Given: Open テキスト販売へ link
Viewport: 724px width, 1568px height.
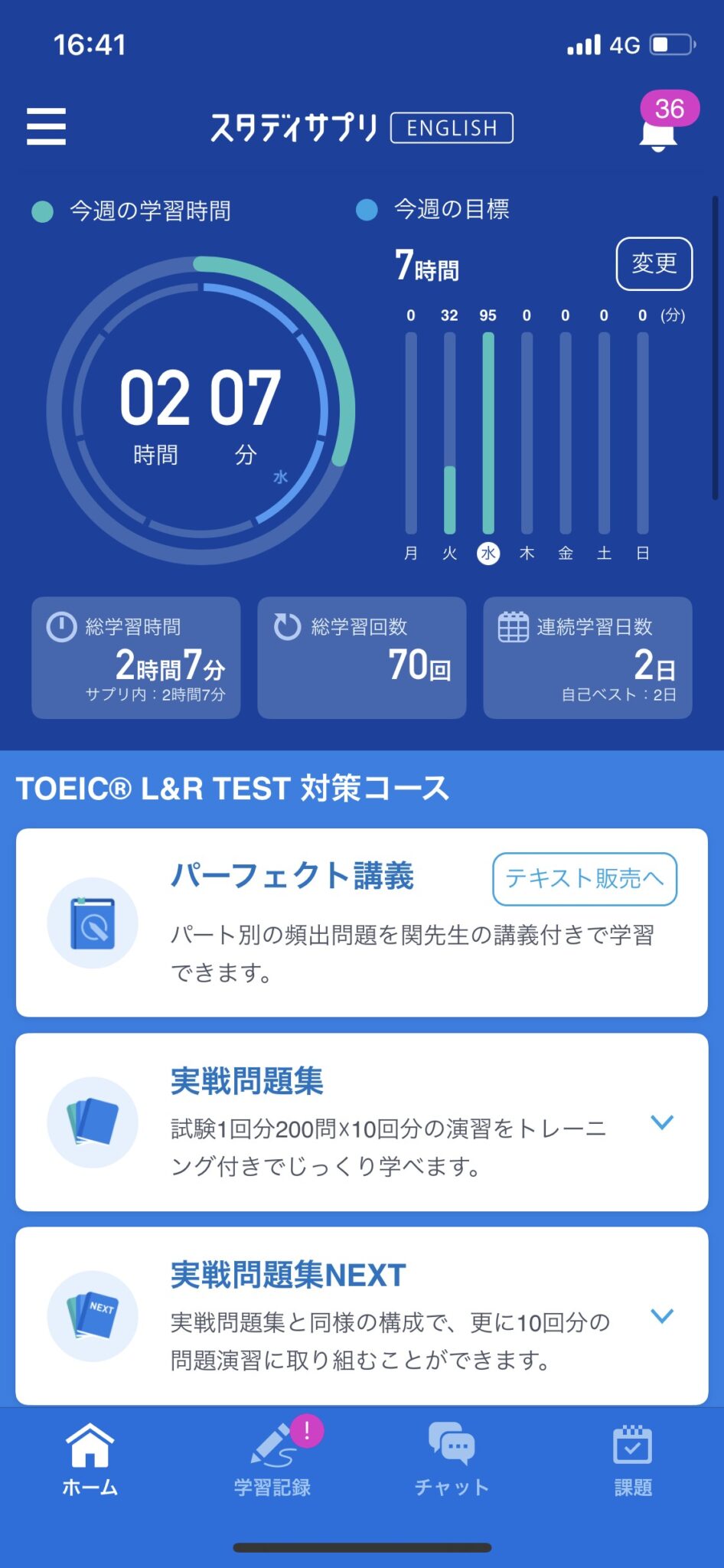Looking at the screenshot, I should pos(584,880).
